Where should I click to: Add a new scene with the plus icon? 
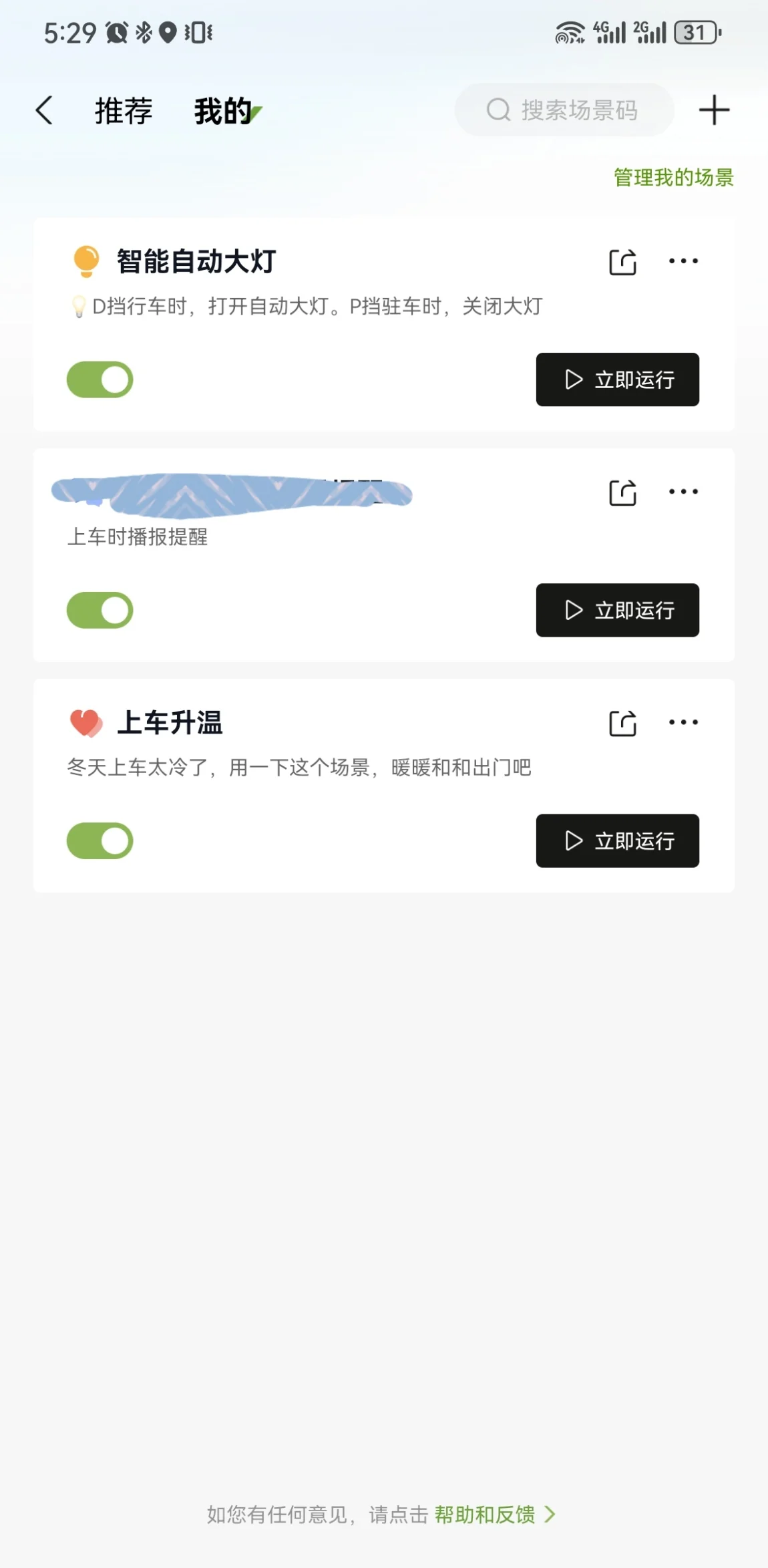point(714,110)
